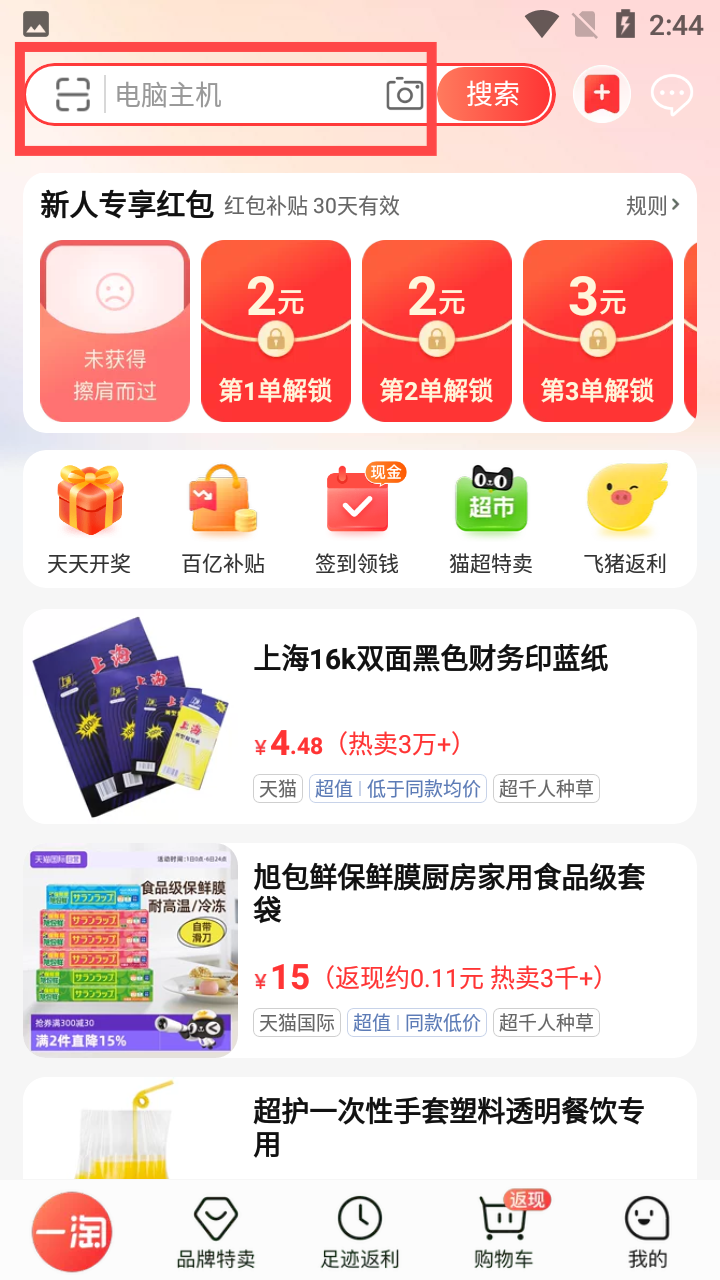Open 飞猪返利
This screenshot has width=720, height=1280.
(625, 520)
